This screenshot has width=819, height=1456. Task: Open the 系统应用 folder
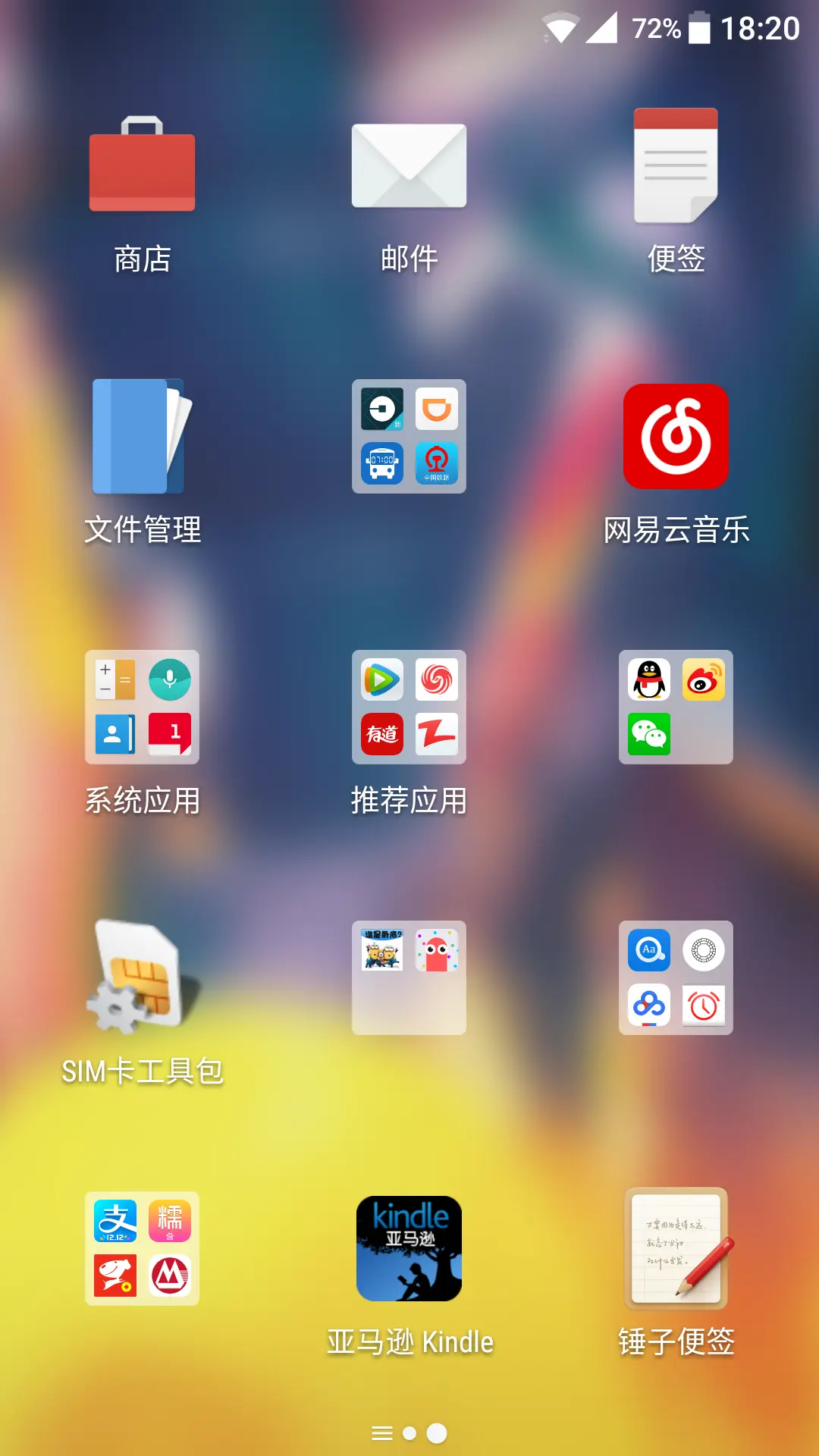click(x=142, y=707)
